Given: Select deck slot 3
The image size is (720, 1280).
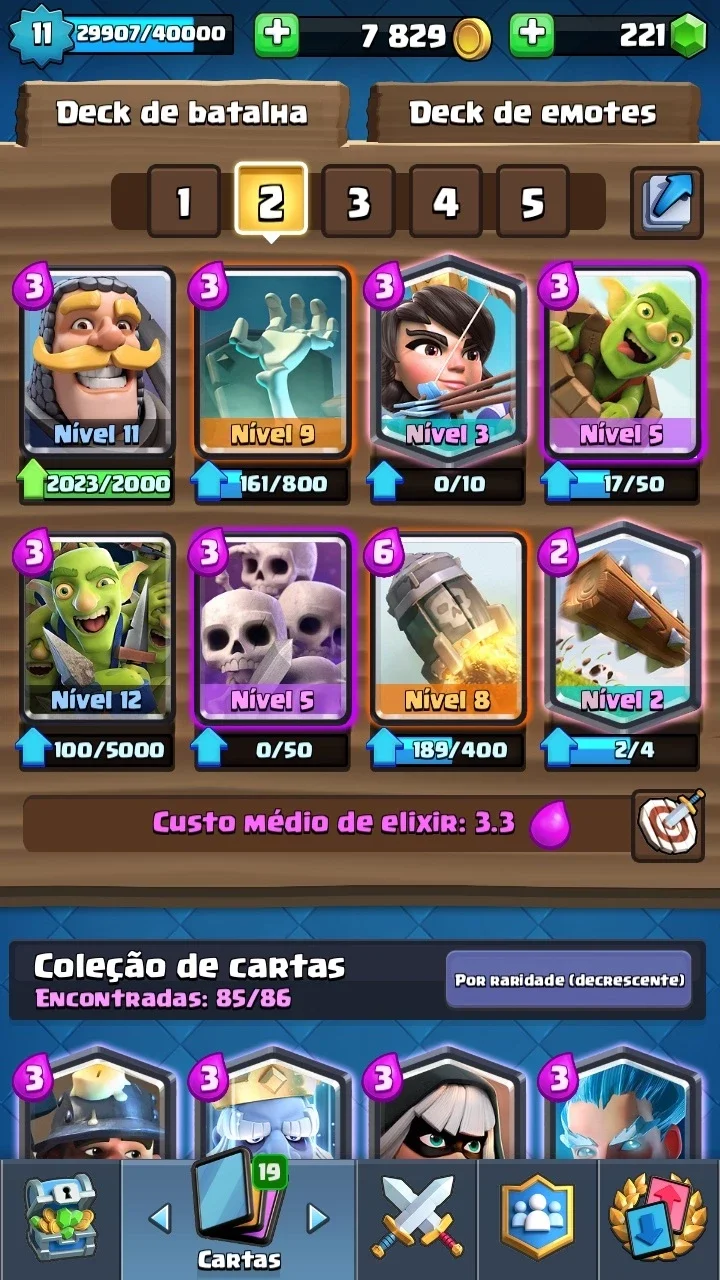Looking at the screenshot, I should click(x=358, y=201).
